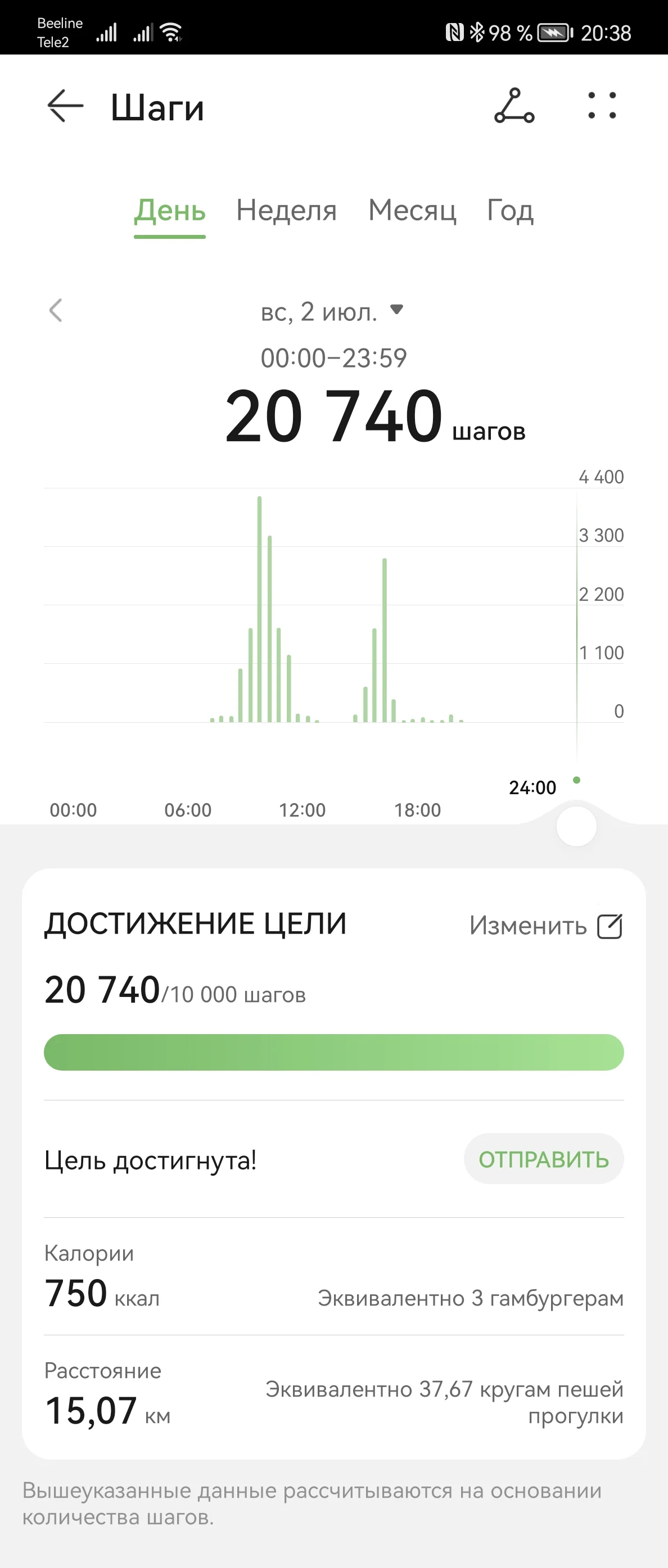This screenshot has height=1568, width=668.
Task: Select the День tab
Action: coord(169,211)
